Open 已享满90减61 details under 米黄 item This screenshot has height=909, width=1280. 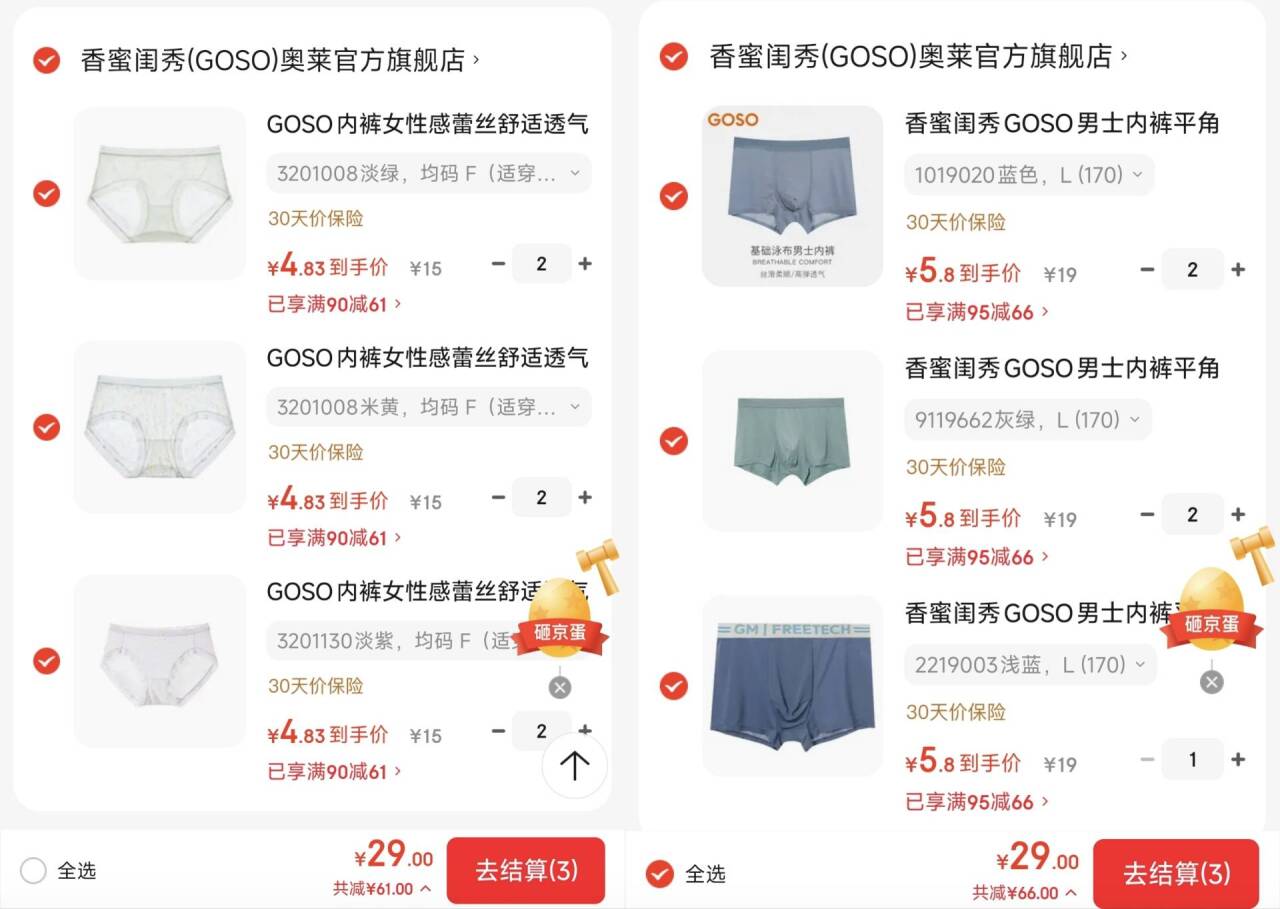(x=335, y=538)
